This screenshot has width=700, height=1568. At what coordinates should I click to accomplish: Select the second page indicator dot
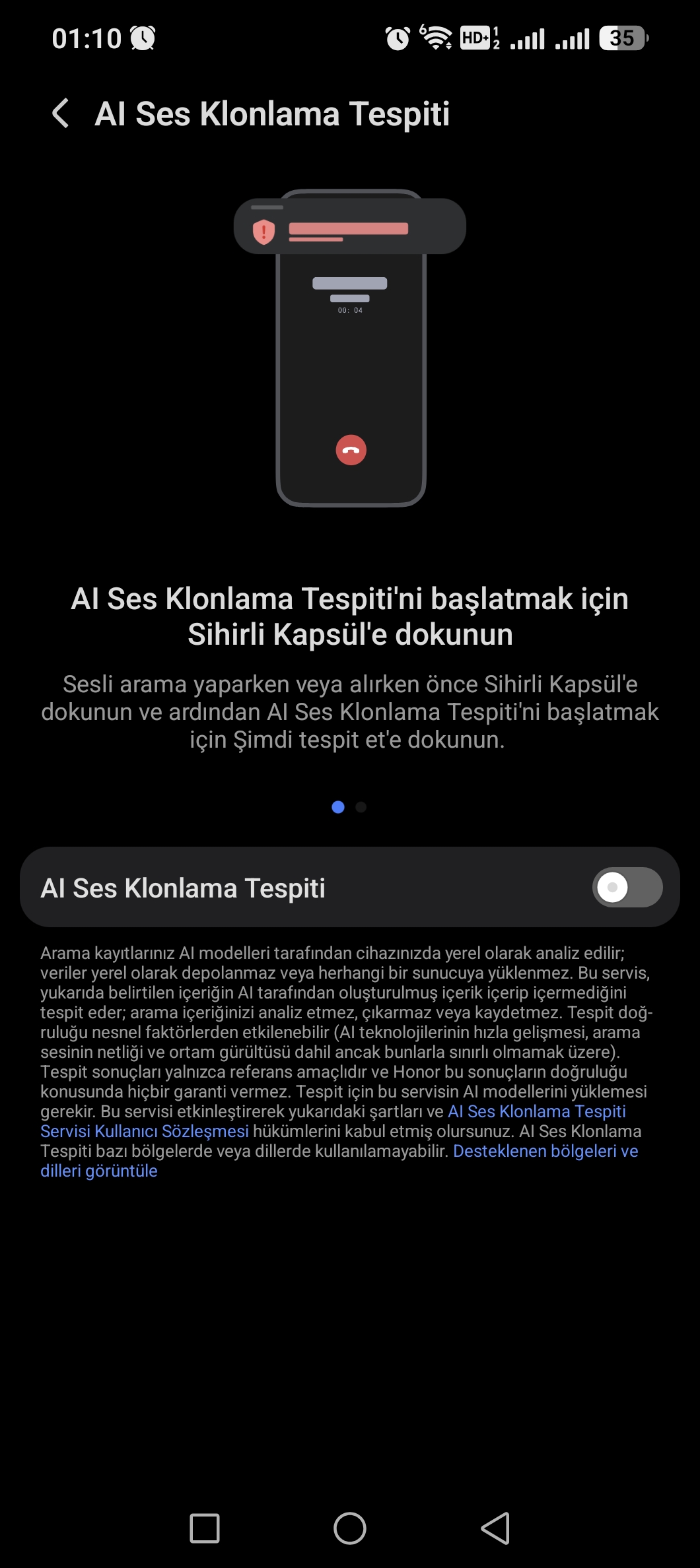point(361,807)
